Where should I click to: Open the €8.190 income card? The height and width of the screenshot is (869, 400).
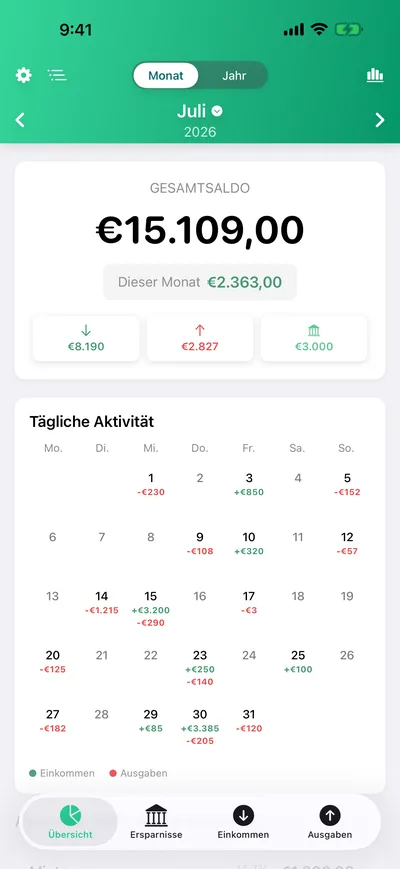[86, 339]
